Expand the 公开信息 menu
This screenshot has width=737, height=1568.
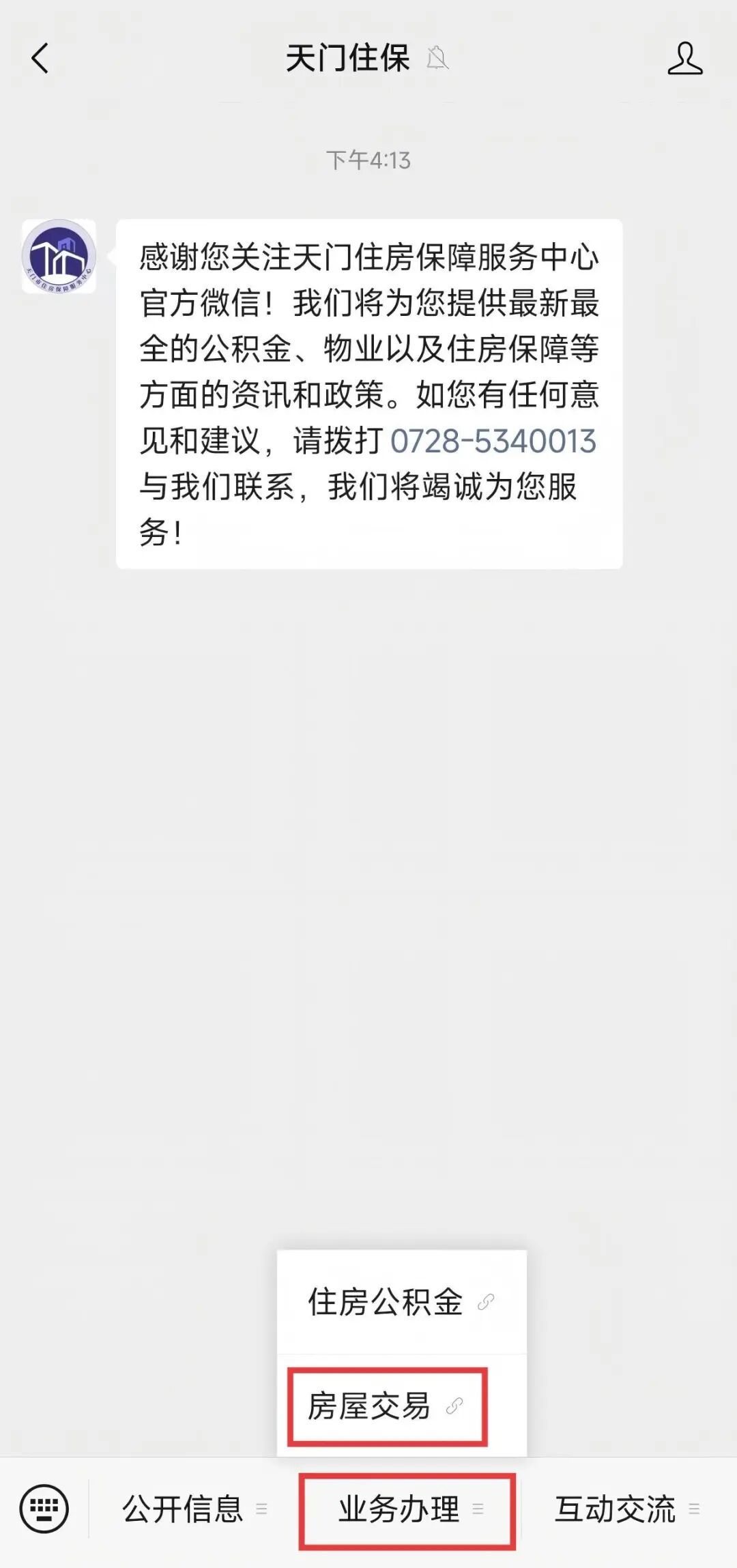tap(194, 1509)
